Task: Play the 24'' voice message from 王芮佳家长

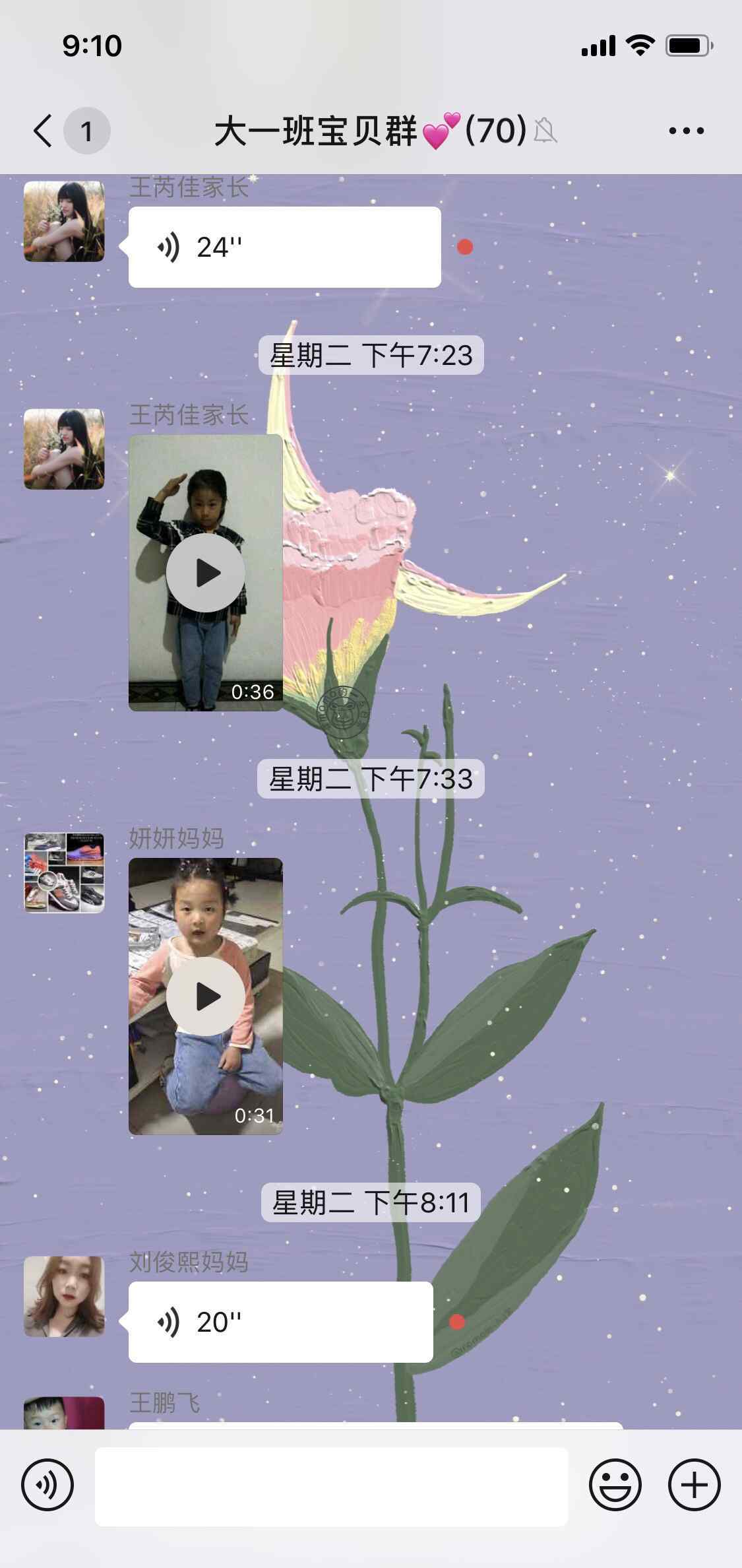Action: click(x=284, y=247)
